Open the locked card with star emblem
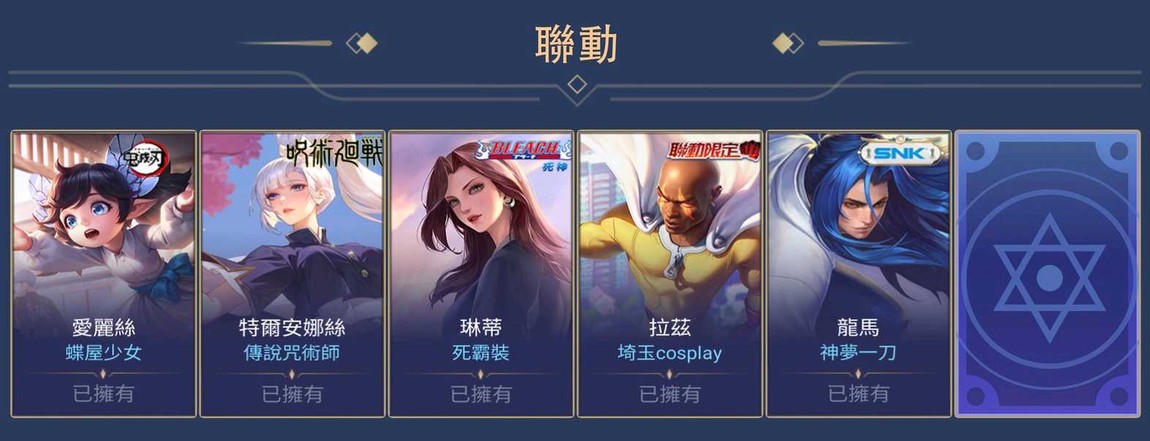The width and height of the screenshot is (1150, 441). coord(1047,272)
